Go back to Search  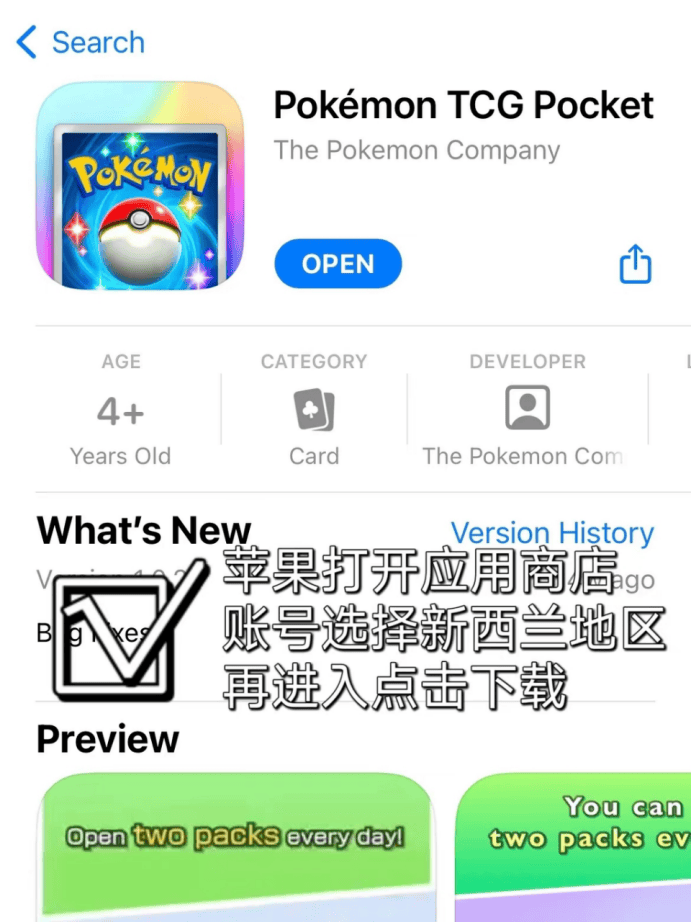pyautogui.click(x=81, y=43)
